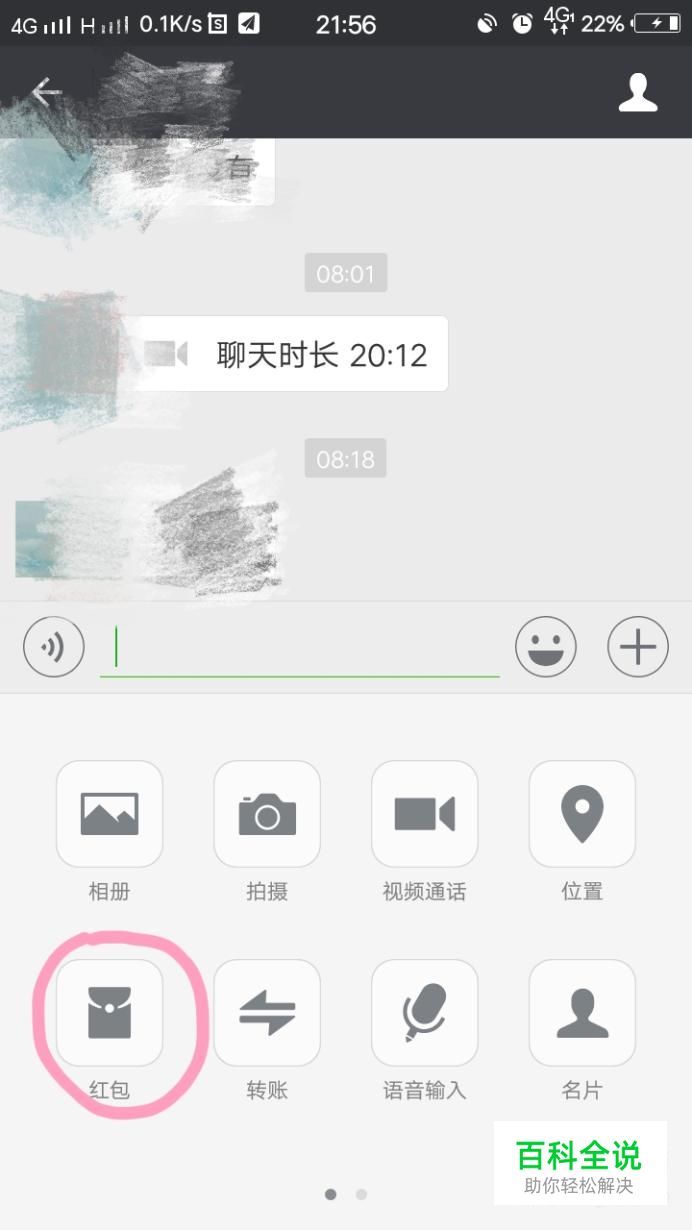Launch 拍摄 camera option
Image resolution: width=692 pixels, height=1230 pixels.
pos(267,814)
